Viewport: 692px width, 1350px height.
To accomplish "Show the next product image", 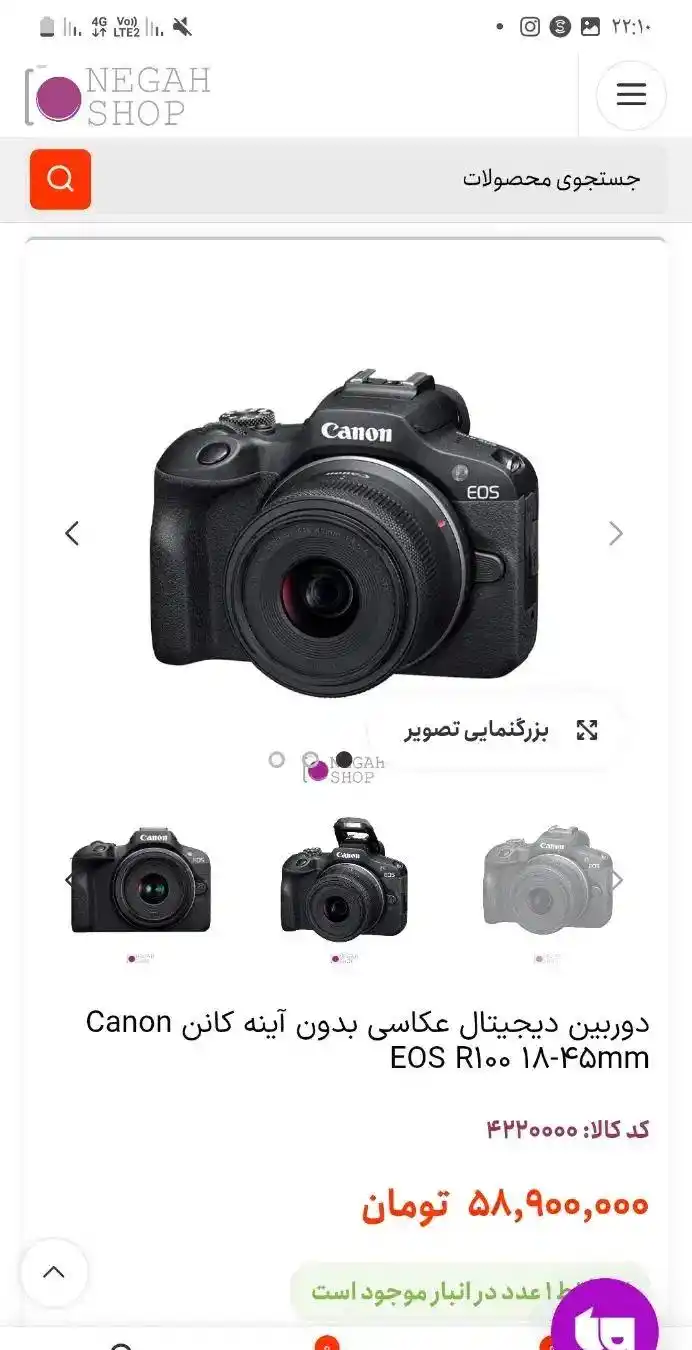I will pyautogui.click(x=616, y=533).
